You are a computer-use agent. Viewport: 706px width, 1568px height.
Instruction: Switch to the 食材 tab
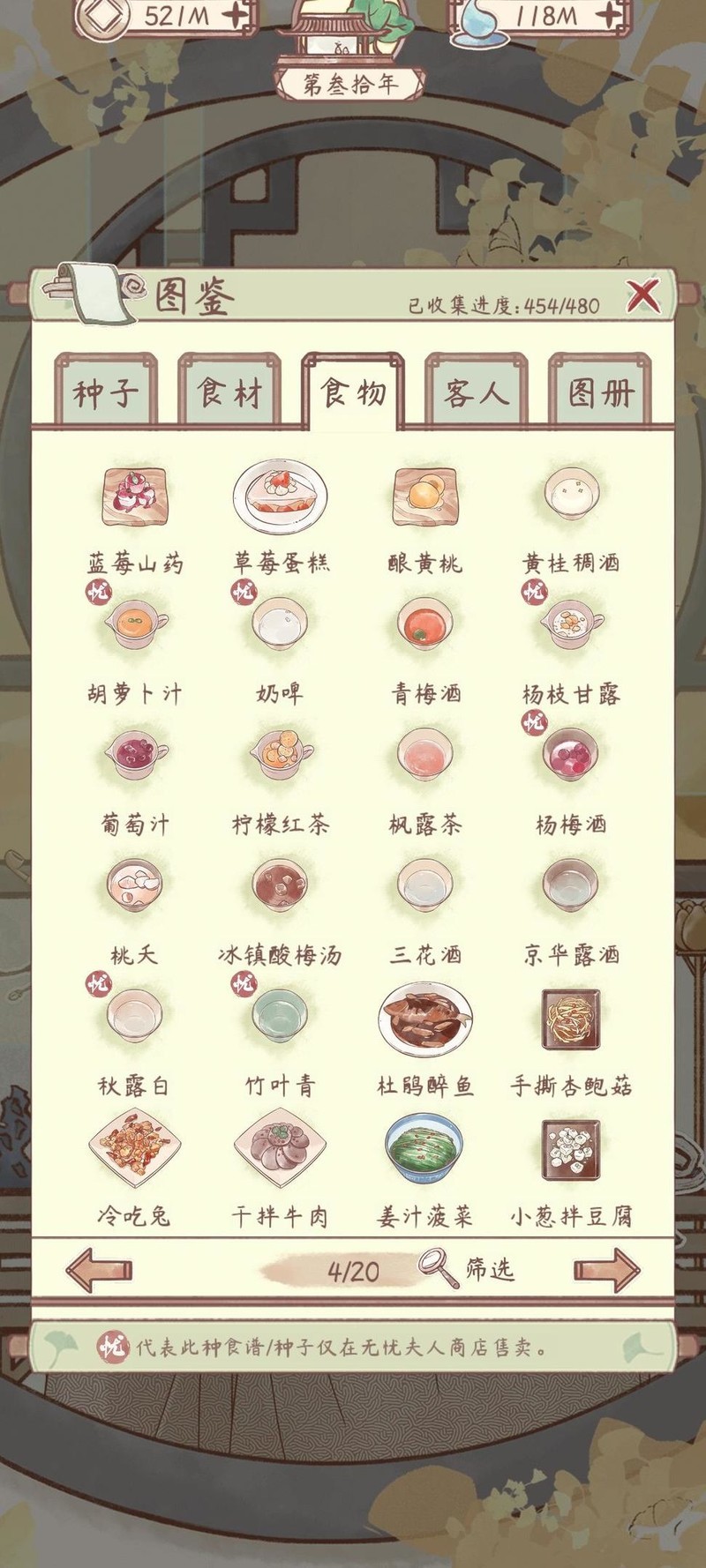pyautogui.click(x=229, y=392)
